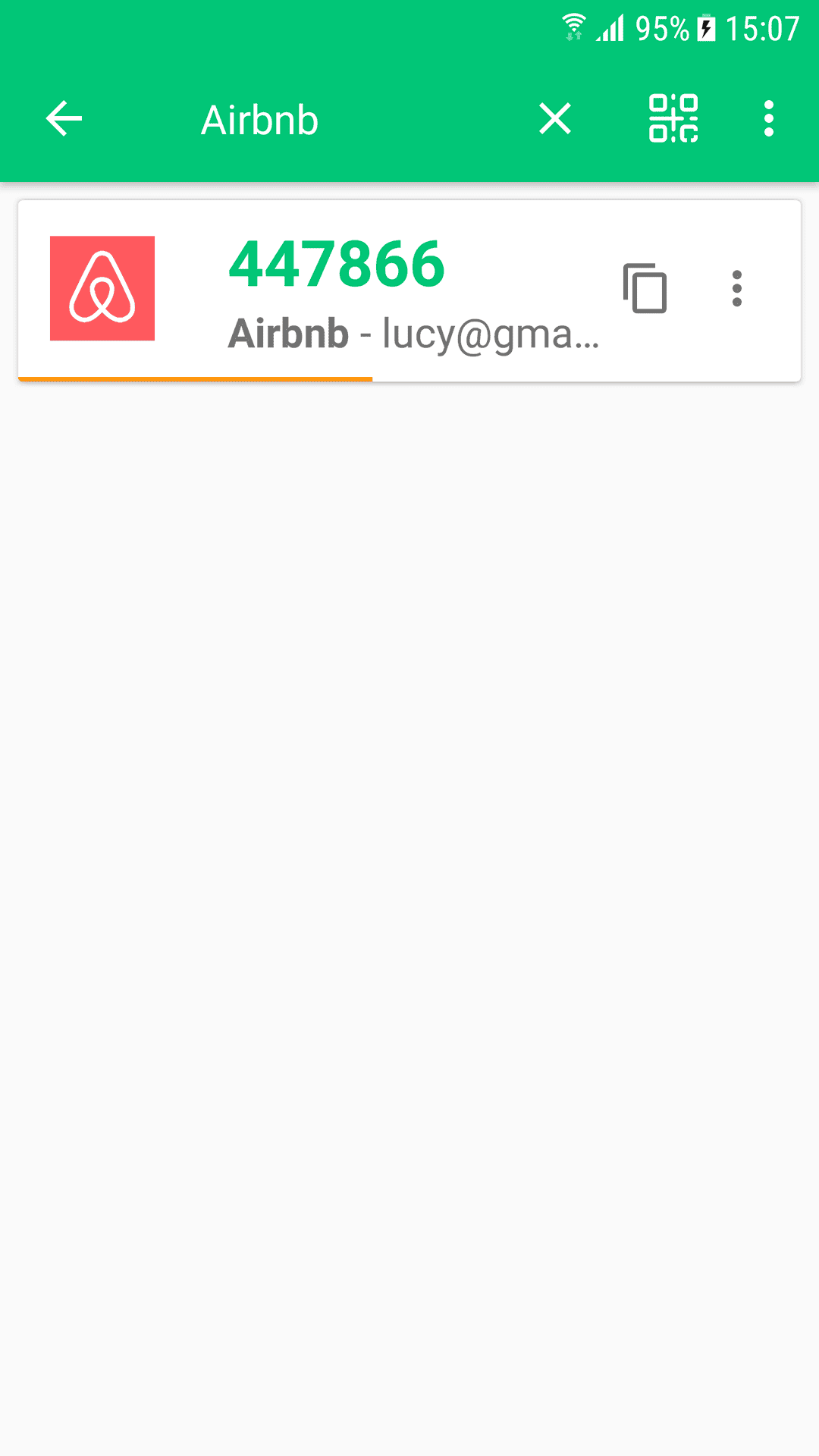Go back using the arrow icon
Viewport: 819px width, 1456px height.
[x=64, y=119]
